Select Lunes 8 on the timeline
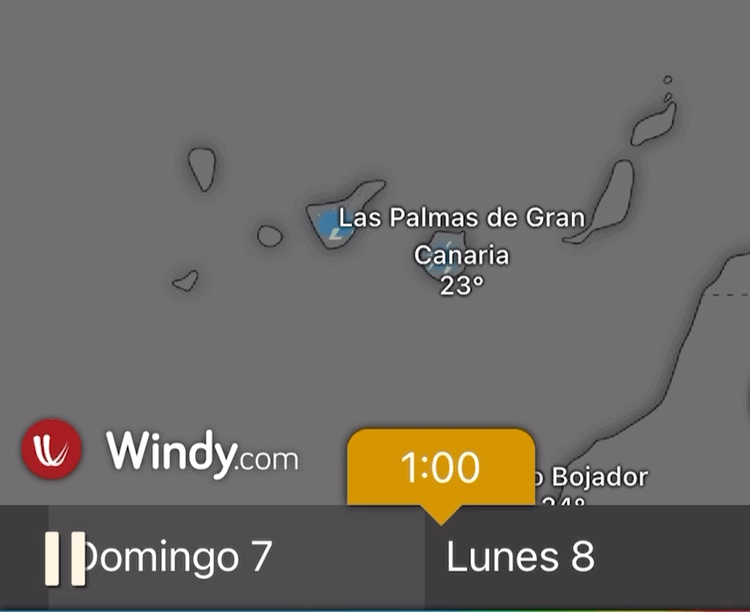The image size is (750, 612). click(520, 558)
